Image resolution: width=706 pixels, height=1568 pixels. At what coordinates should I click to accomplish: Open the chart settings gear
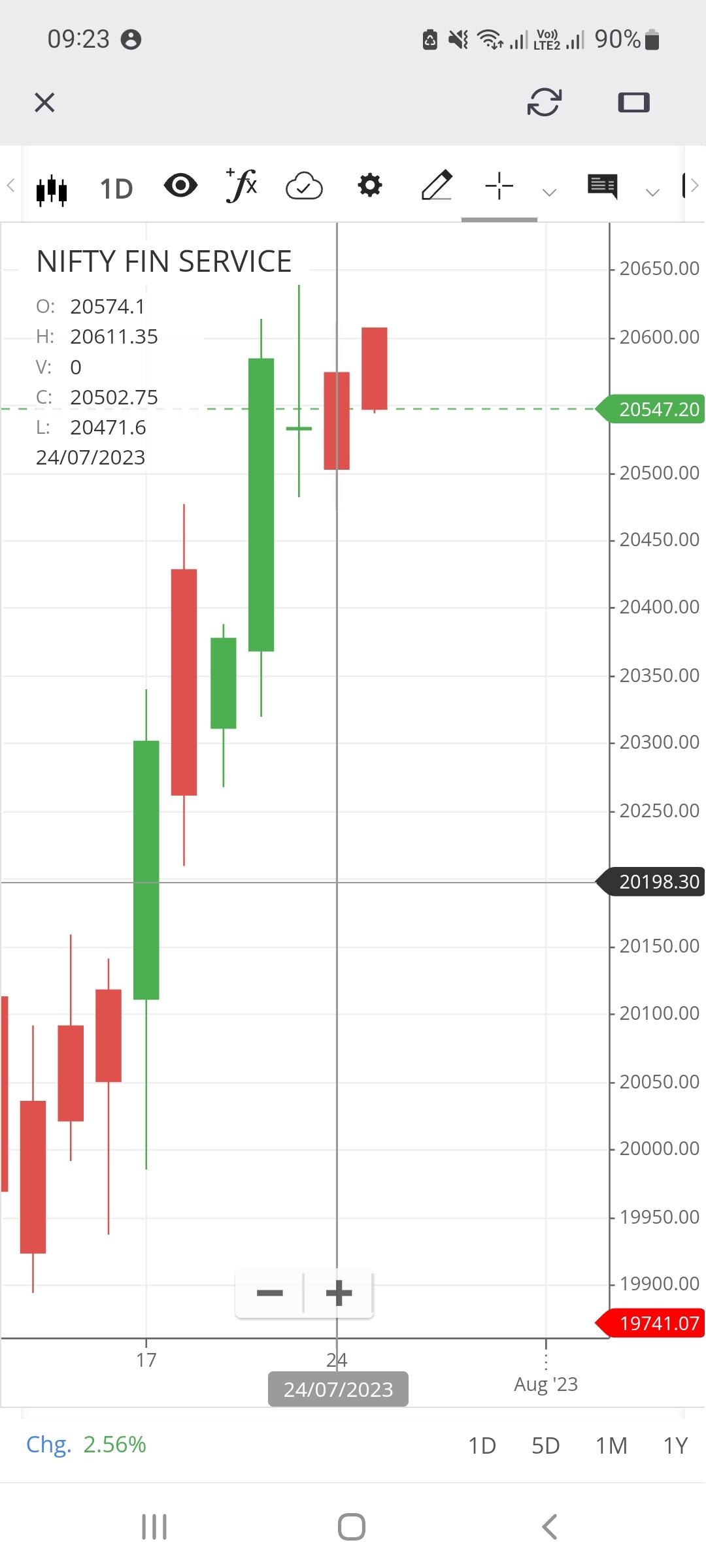tap(369, 186)
